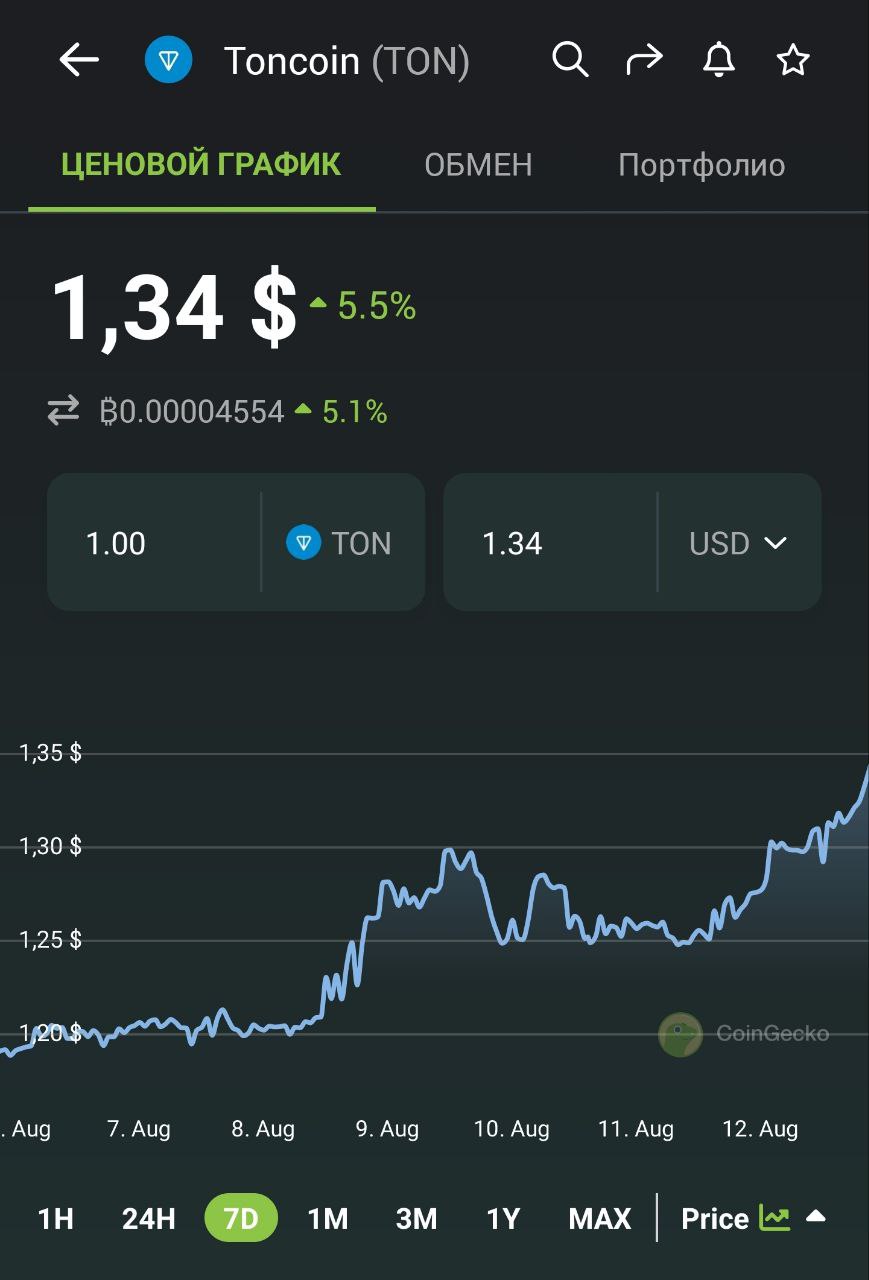This screenshot has width=869, height=1280.
Task: View the 3M chart range
Action: pyautogui.click(x=416, y=1219)
